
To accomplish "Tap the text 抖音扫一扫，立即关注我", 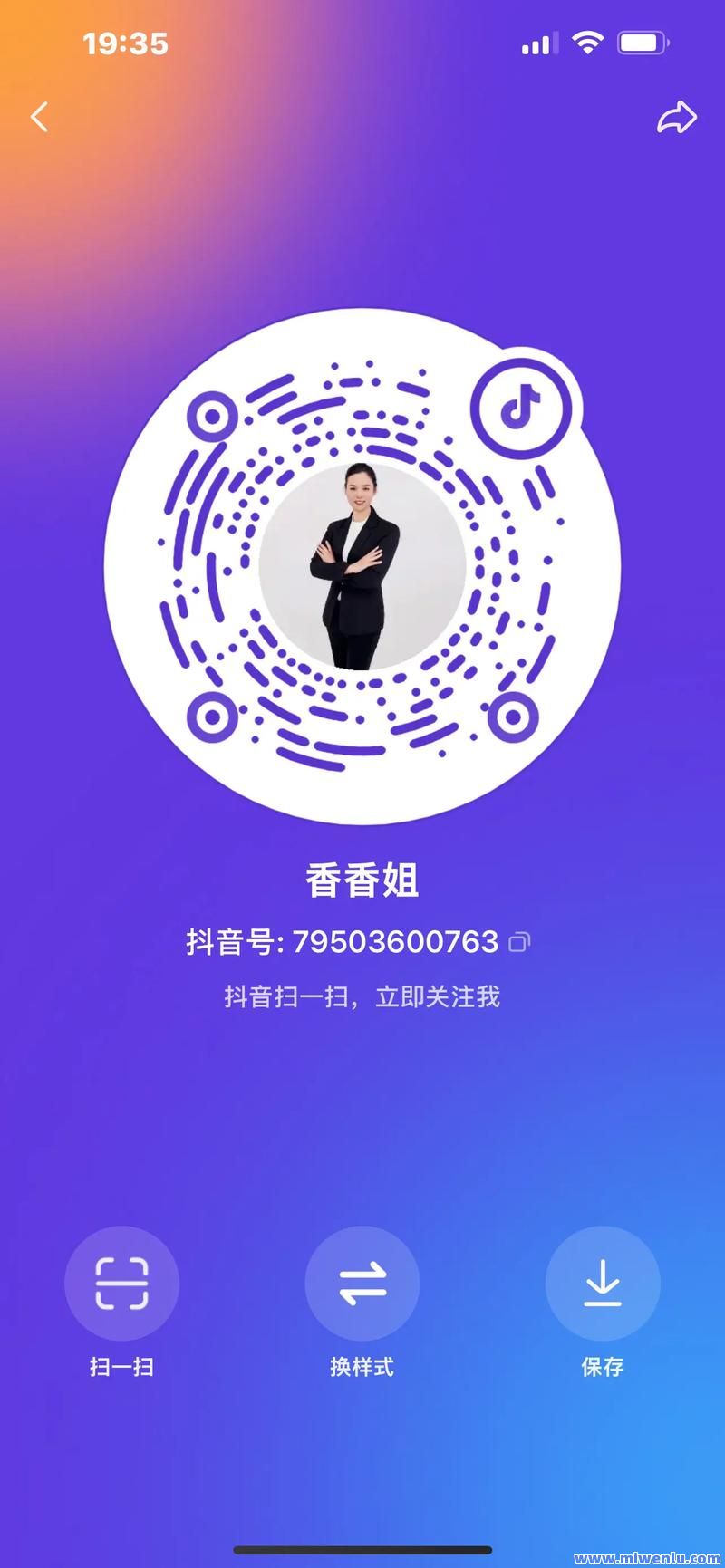I will [362, 996].
